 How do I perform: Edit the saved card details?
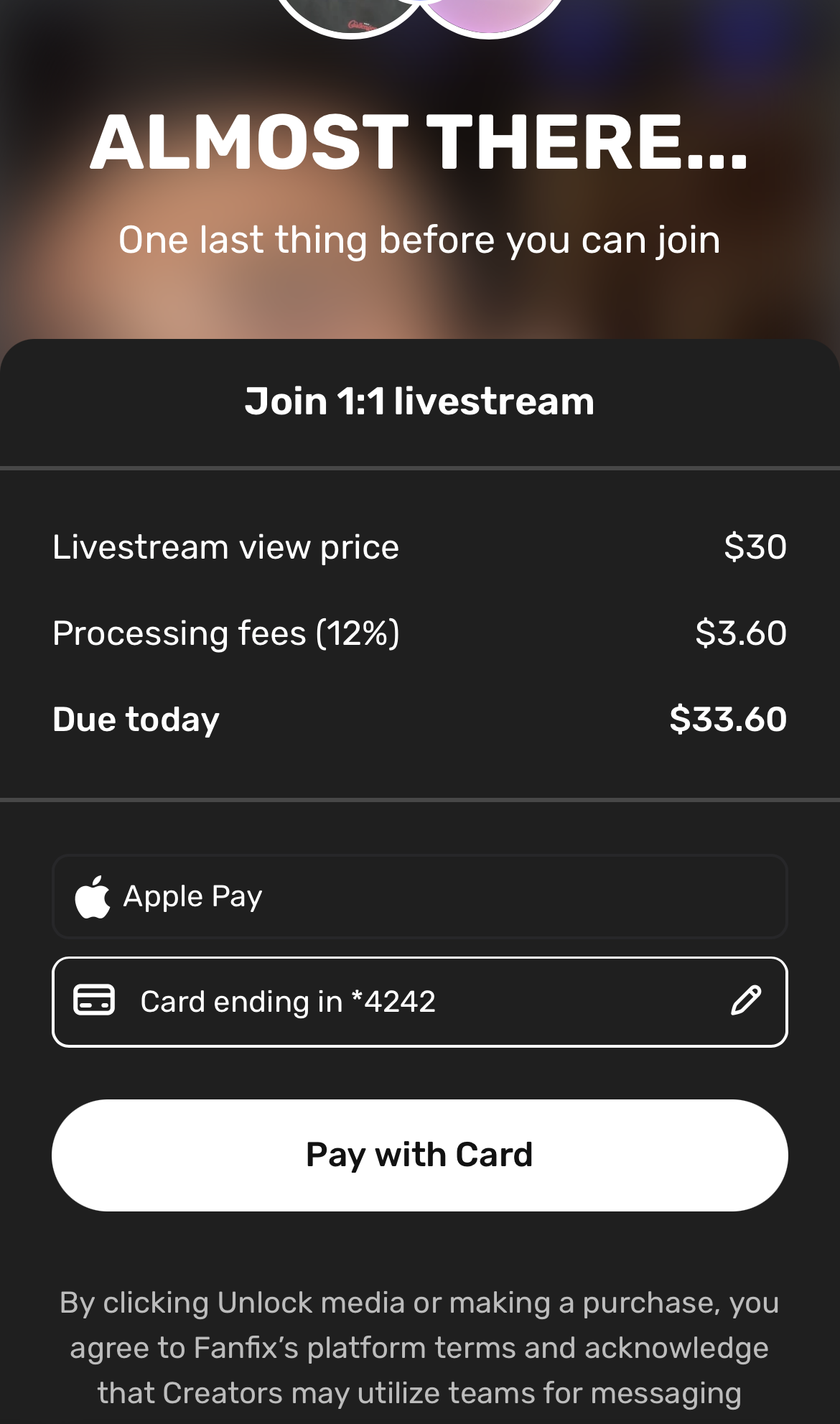[x=745, y=1000]
